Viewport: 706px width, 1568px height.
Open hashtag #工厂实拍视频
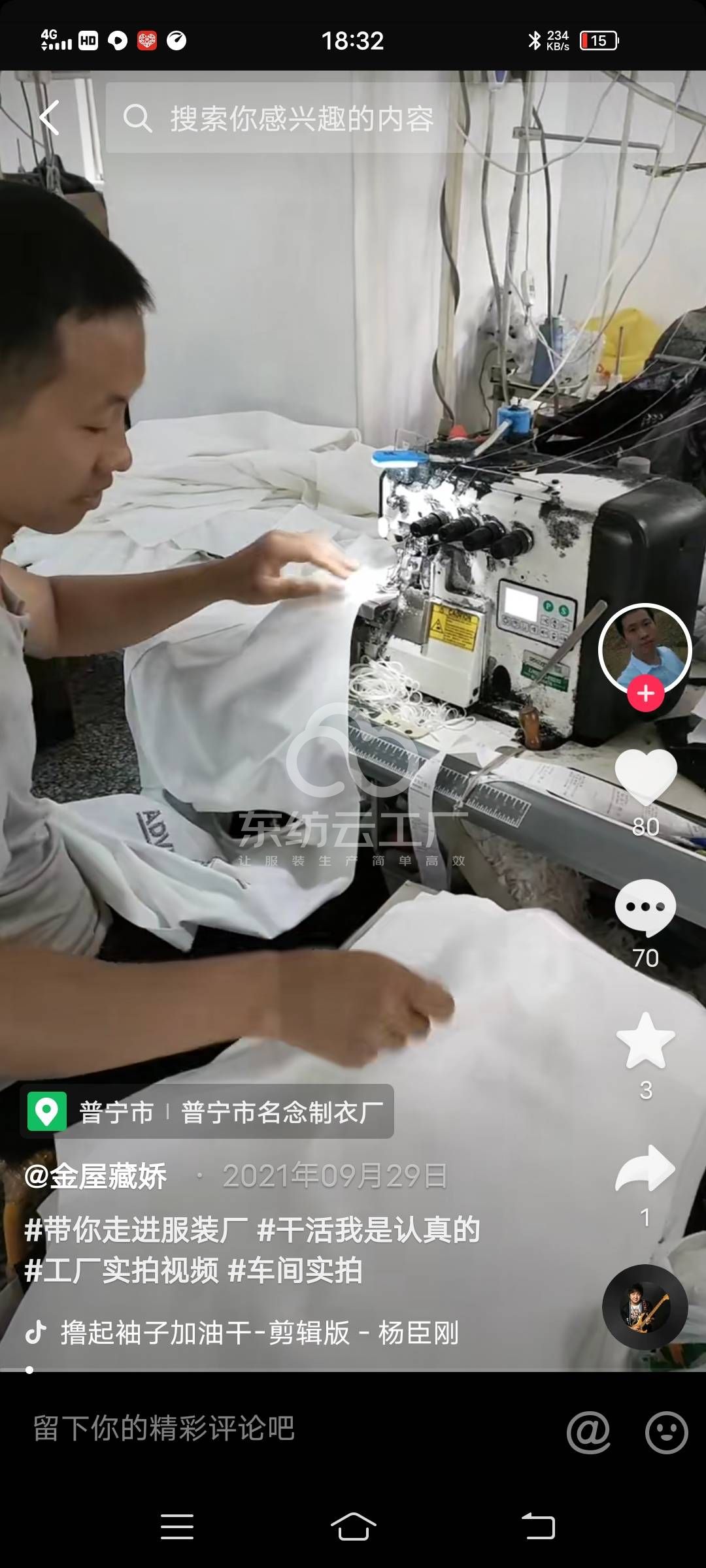(x=122, y=1271)
